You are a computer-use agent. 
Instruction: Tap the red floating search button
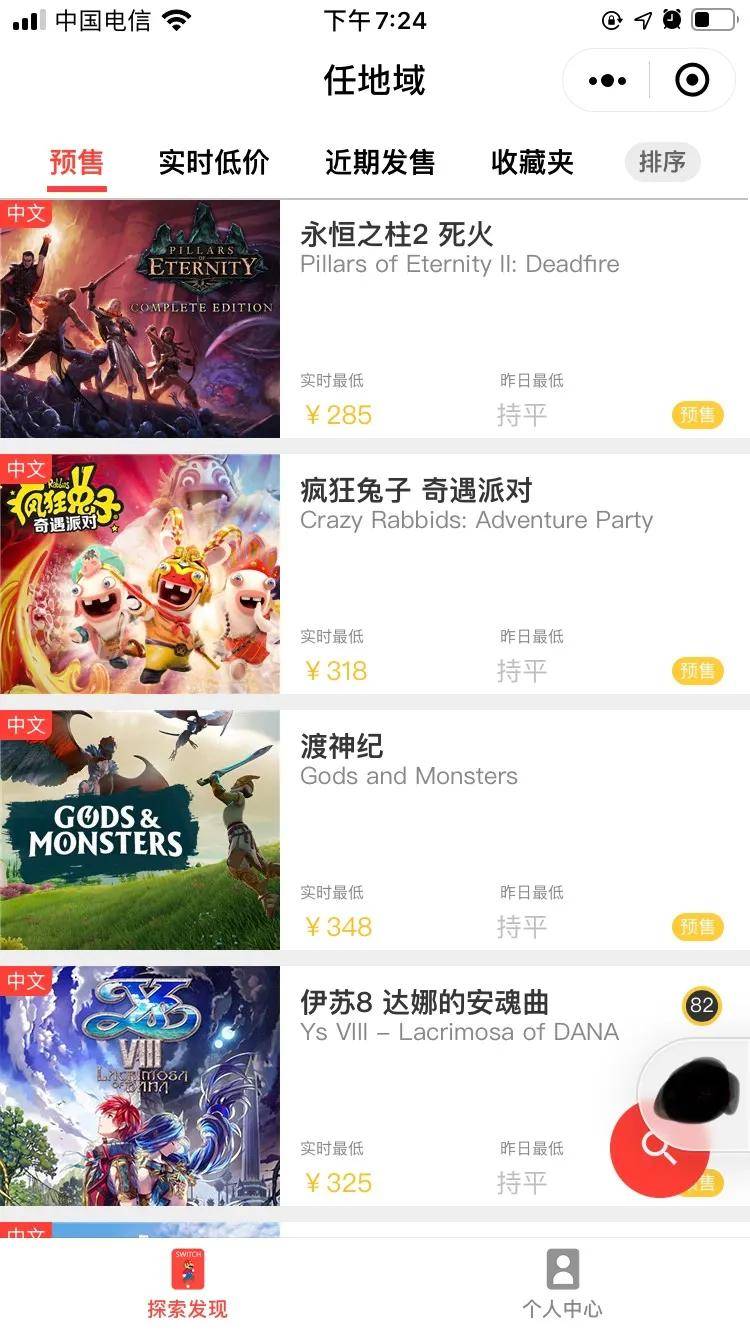click(660, 1148)
